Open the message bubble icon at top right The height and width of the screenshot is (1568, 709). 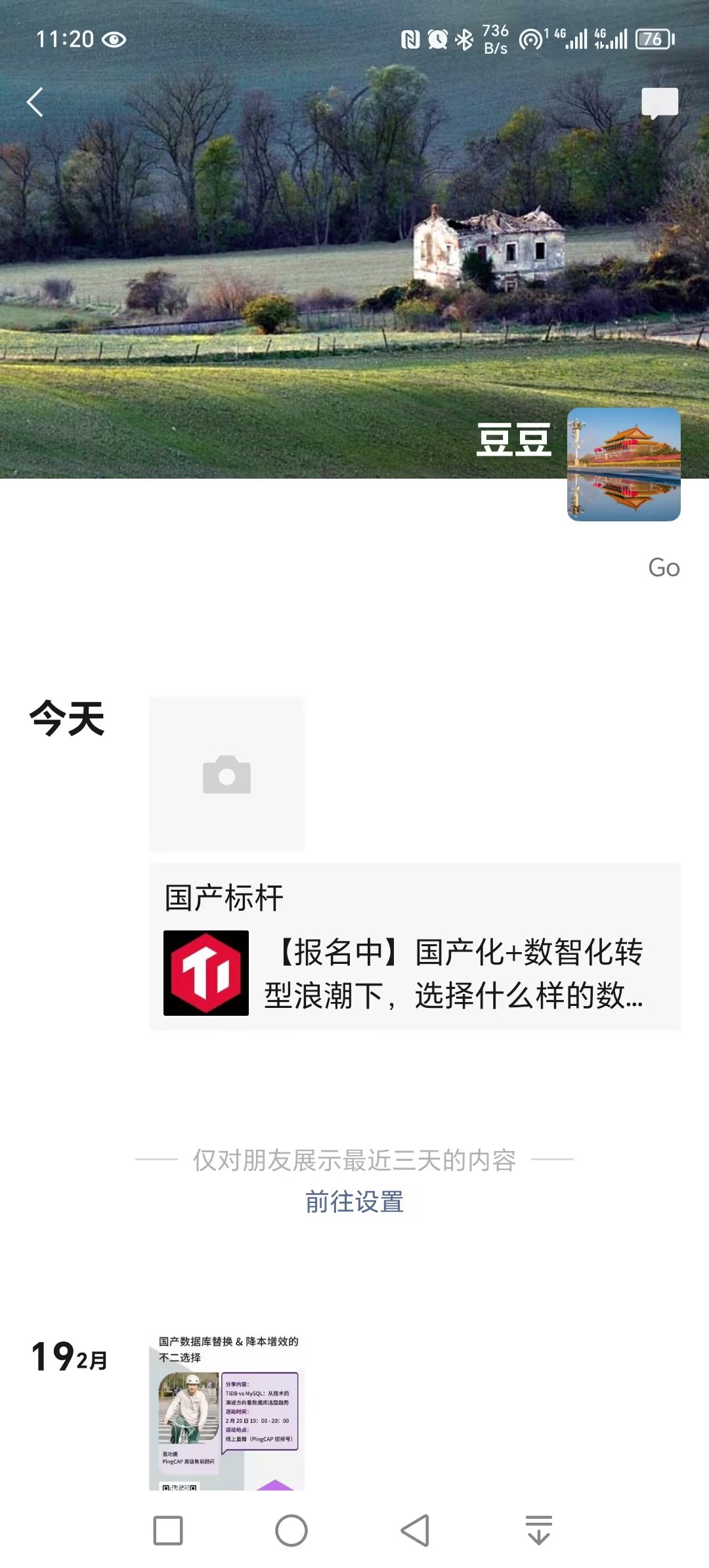click(x=660, y=103)
